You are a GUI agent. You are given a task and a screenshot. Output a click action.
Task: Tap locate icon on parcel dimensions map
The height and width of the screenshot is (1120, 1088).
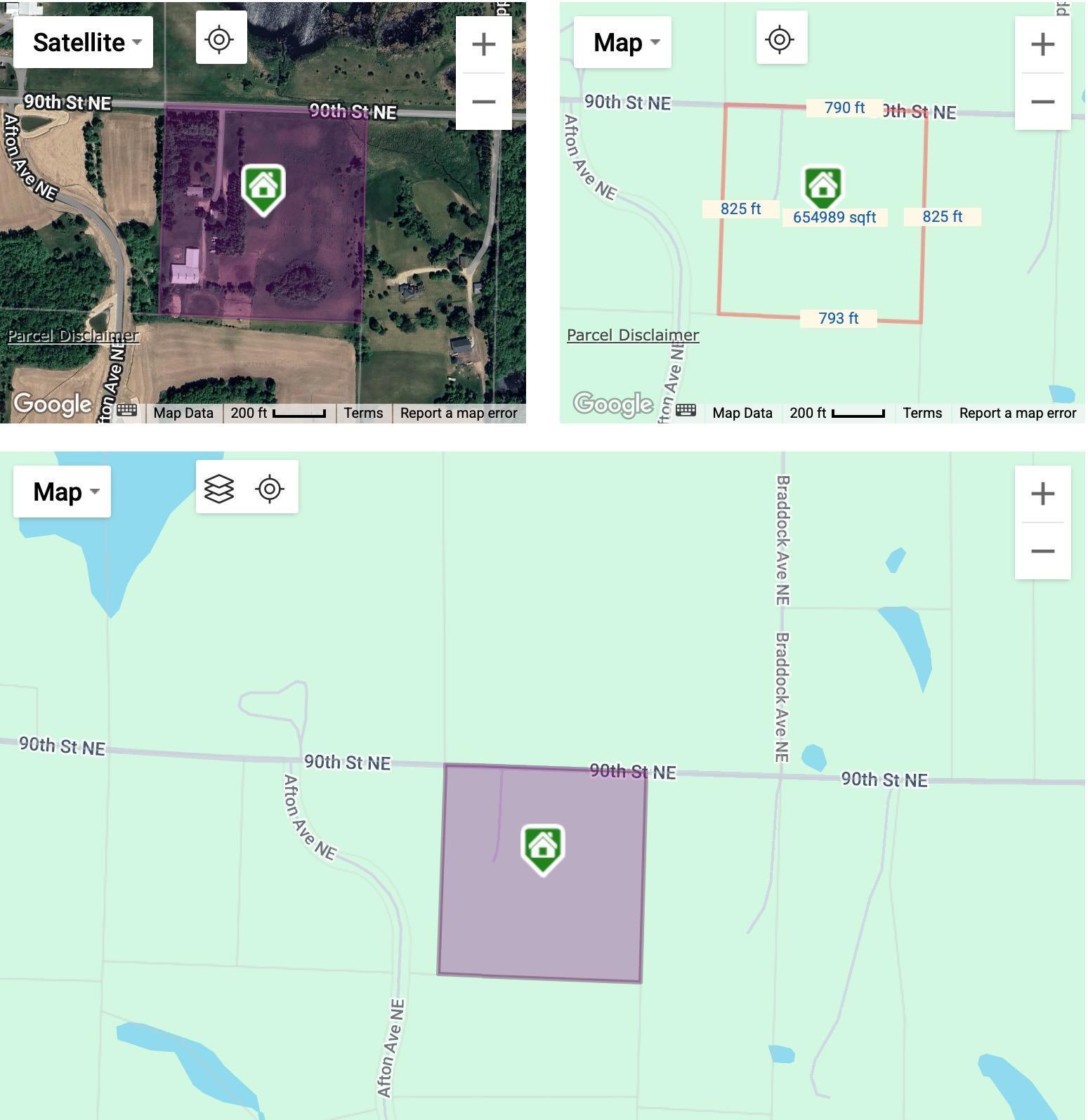[x=780, y=39]
